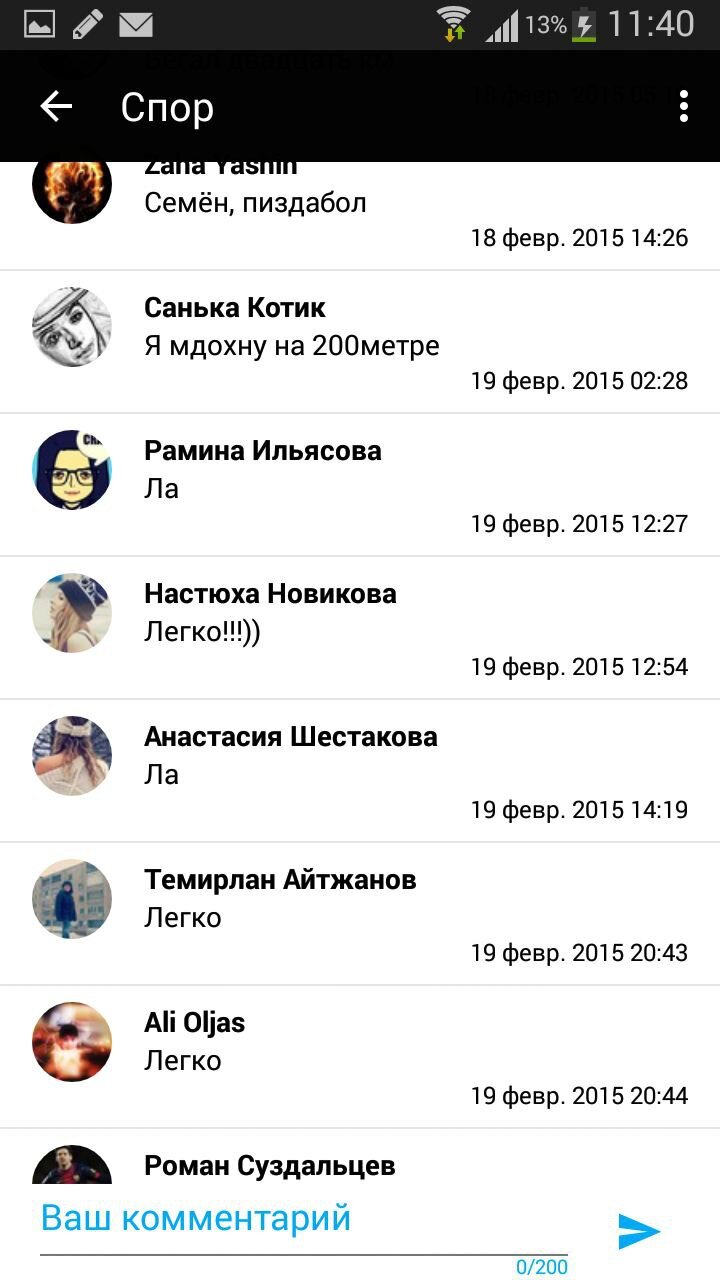Open Санька Котик's comment
This screenshot has width=720, height=1280.
click(x=360, y=342)
